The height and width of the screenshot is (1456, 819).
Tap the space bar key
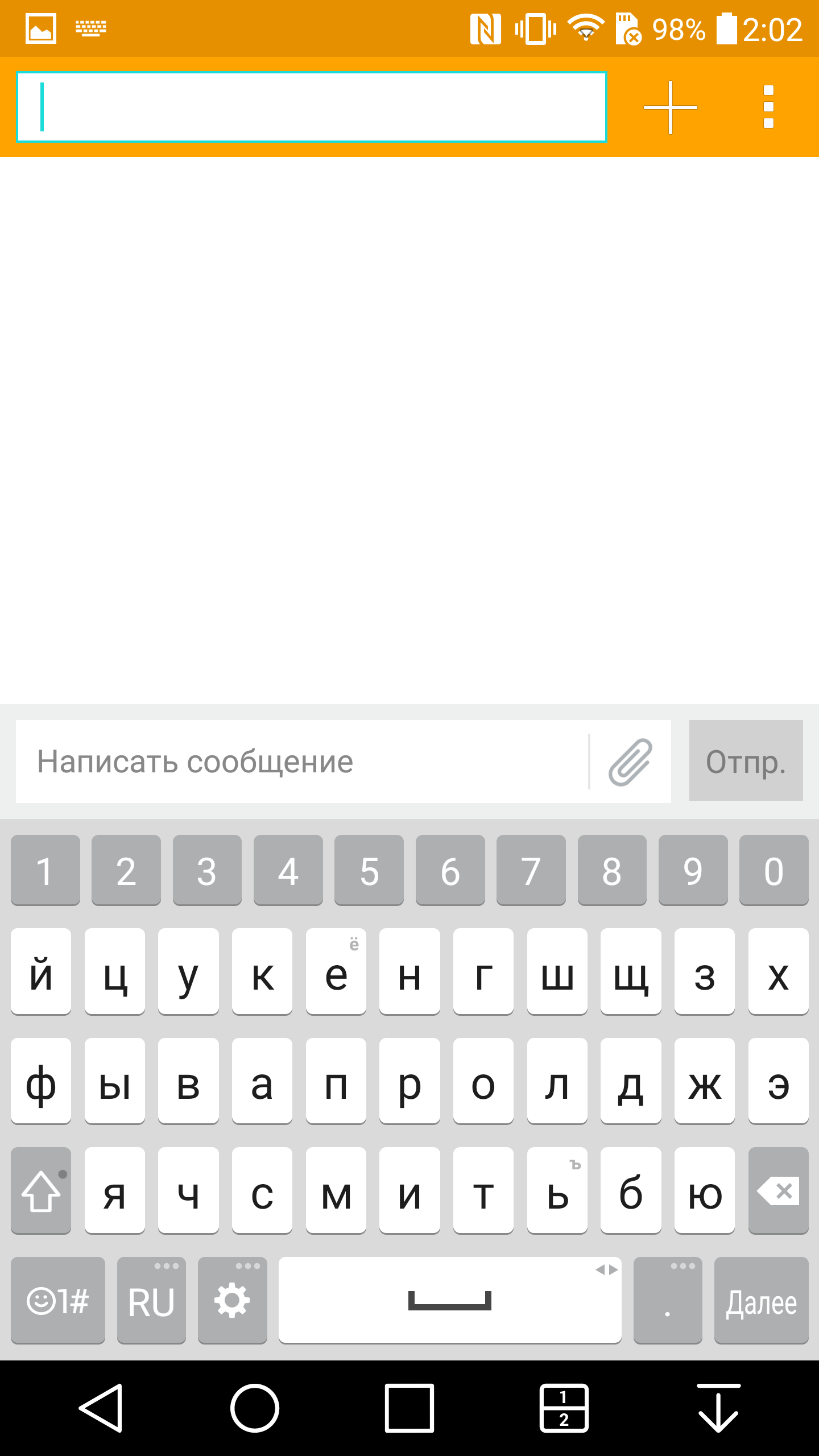(x=449, y=1301)
